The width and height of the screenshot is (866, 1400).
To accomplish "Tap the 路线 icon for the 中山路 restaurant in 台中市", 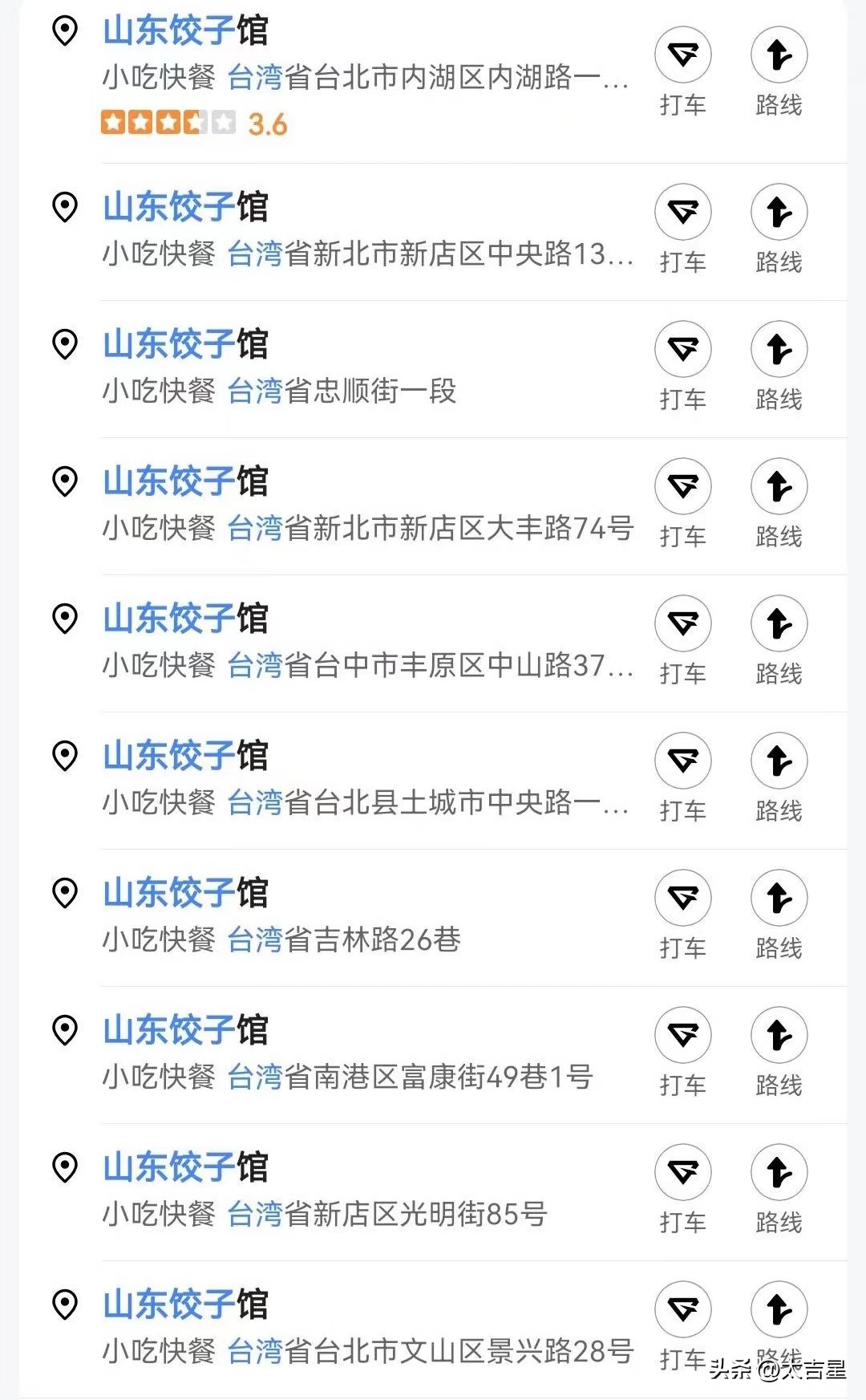I will (x=778, y=622).
